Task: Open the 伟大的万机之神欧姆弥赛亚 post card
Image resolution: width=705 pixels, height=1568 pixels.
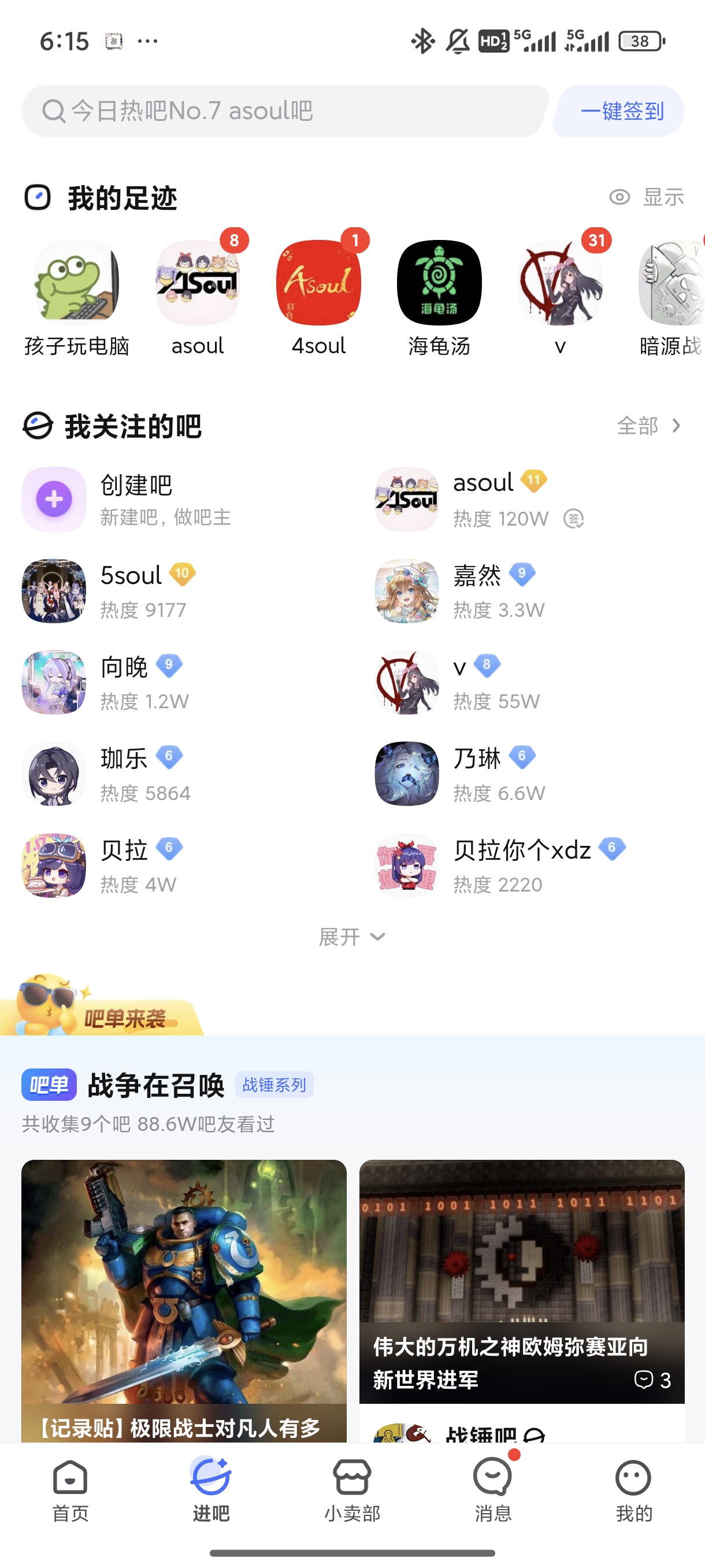Action: pos(521,1281)
